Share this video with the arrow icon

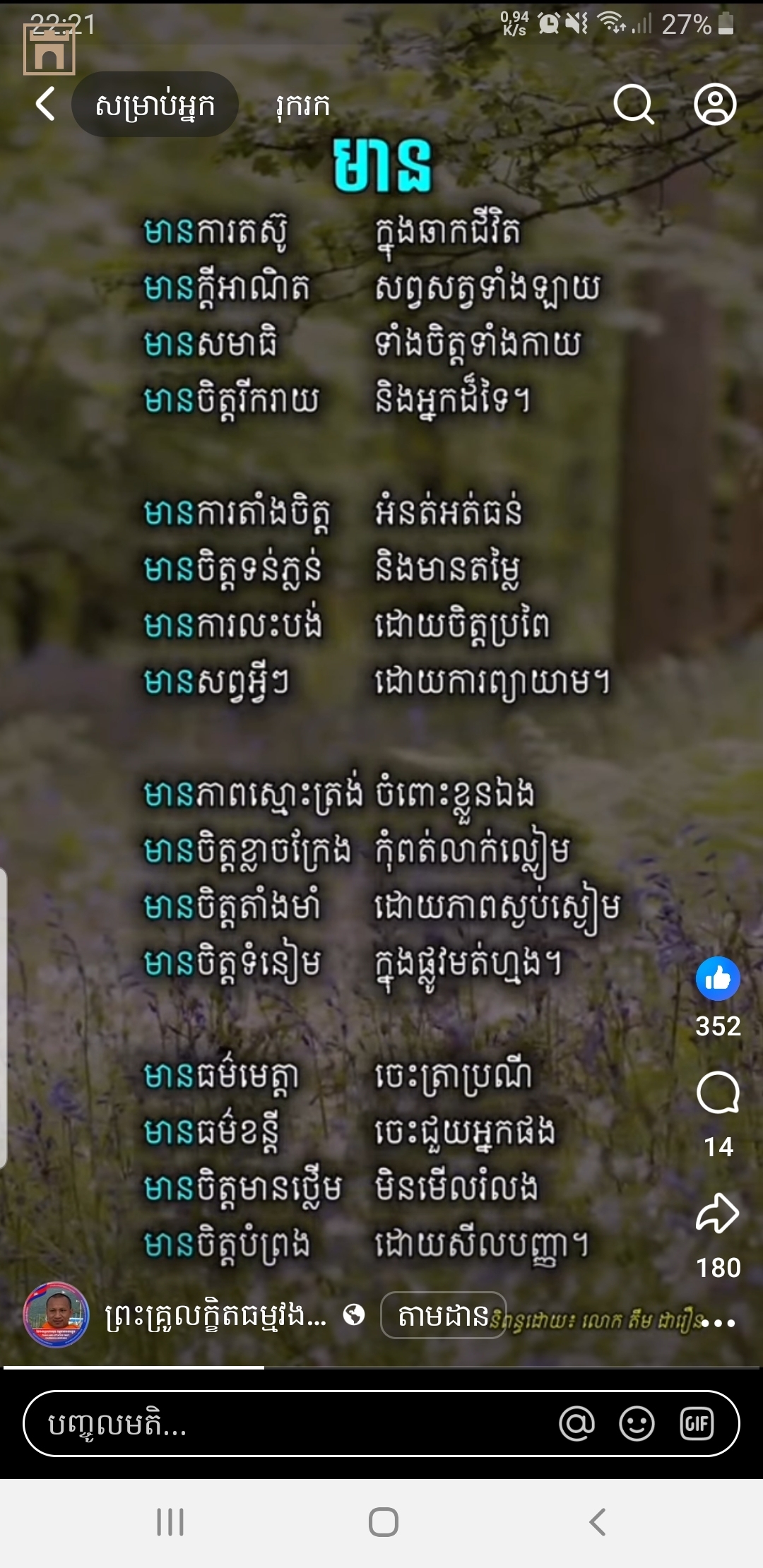point(718,1213)
